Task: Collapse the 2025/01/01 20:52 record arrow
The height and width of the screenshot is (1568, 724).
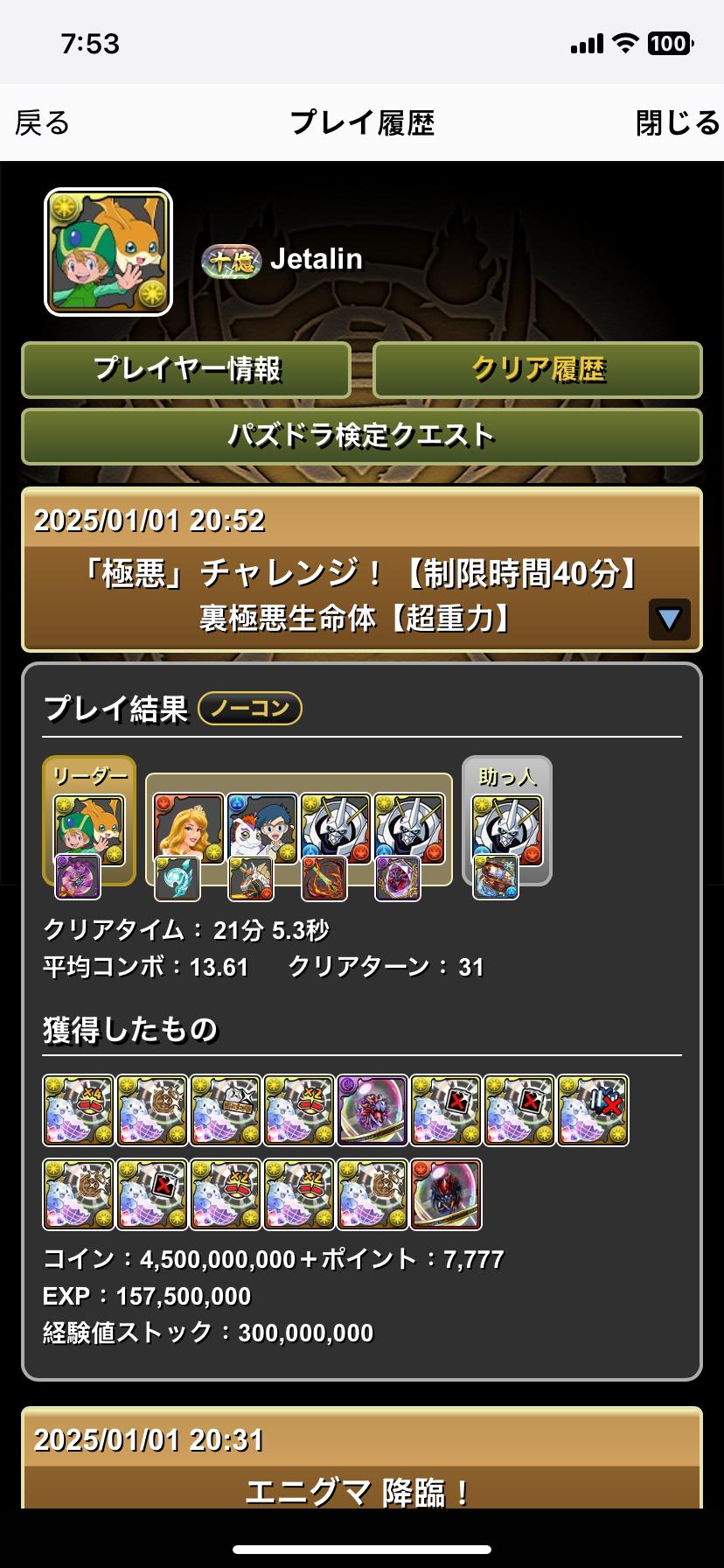Action: coord(669,619)
